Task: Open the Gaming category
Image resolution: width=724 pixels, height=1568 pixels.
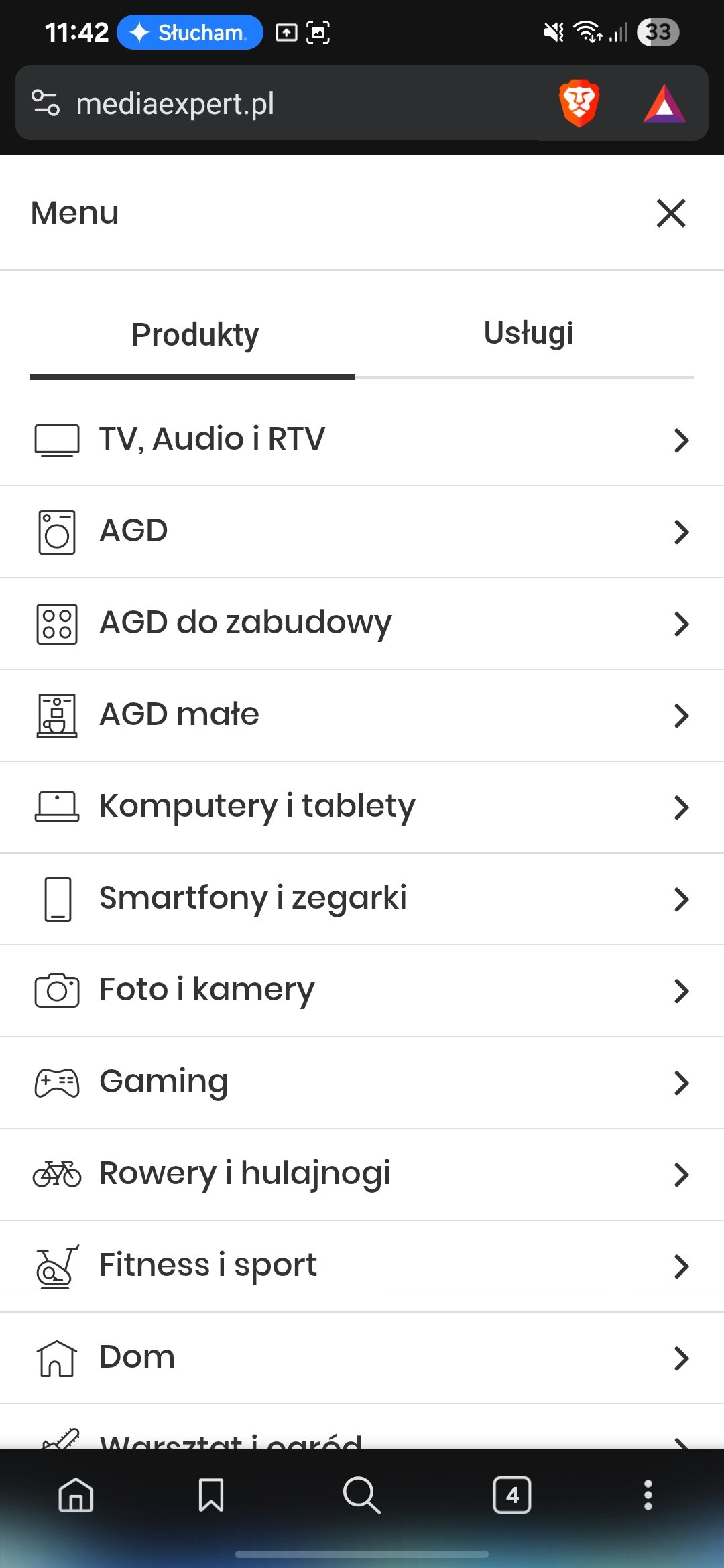Action: [362, 1083]
